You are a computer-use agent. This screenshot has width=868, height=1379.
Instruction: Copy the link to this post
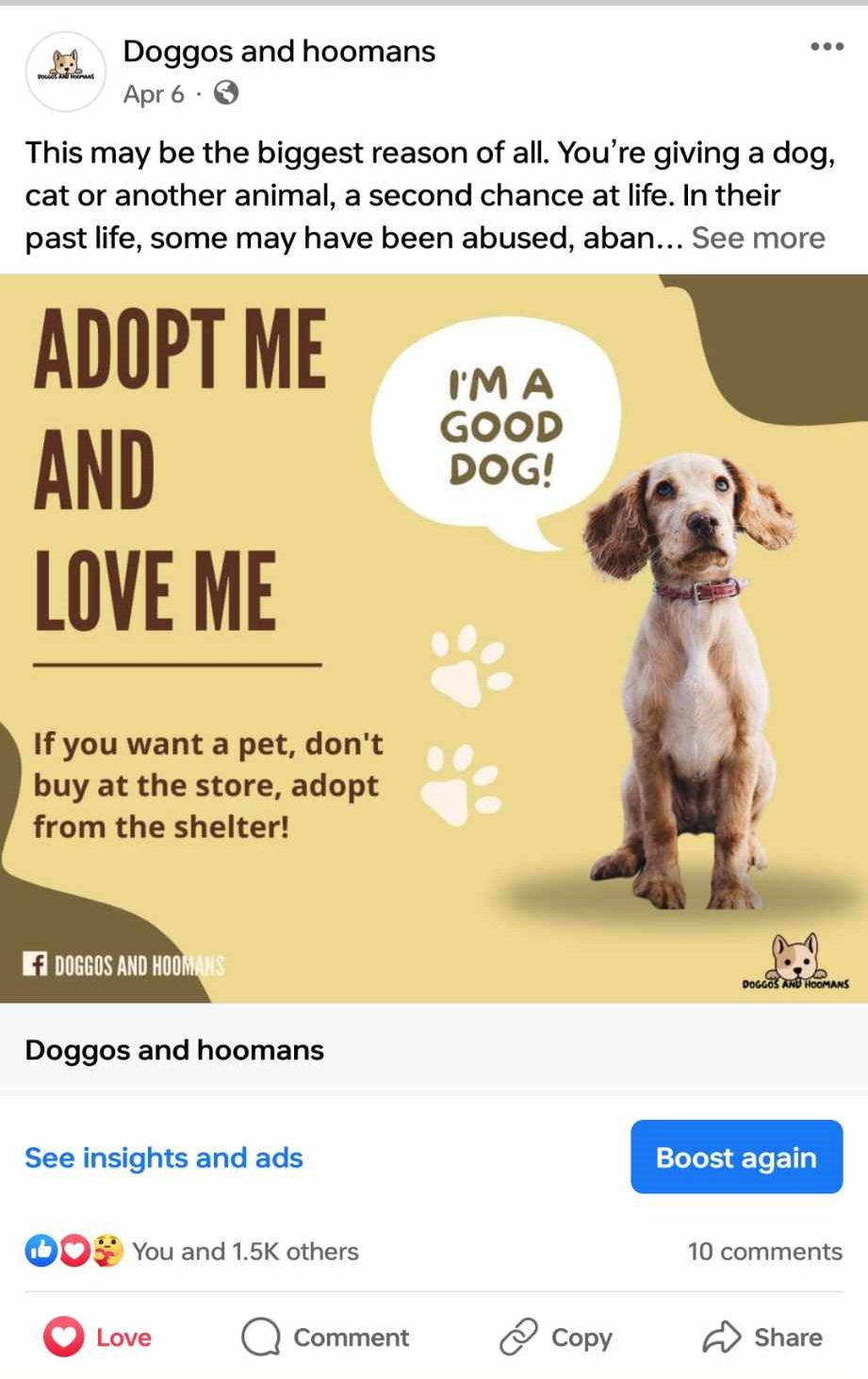pos(556,1337)
